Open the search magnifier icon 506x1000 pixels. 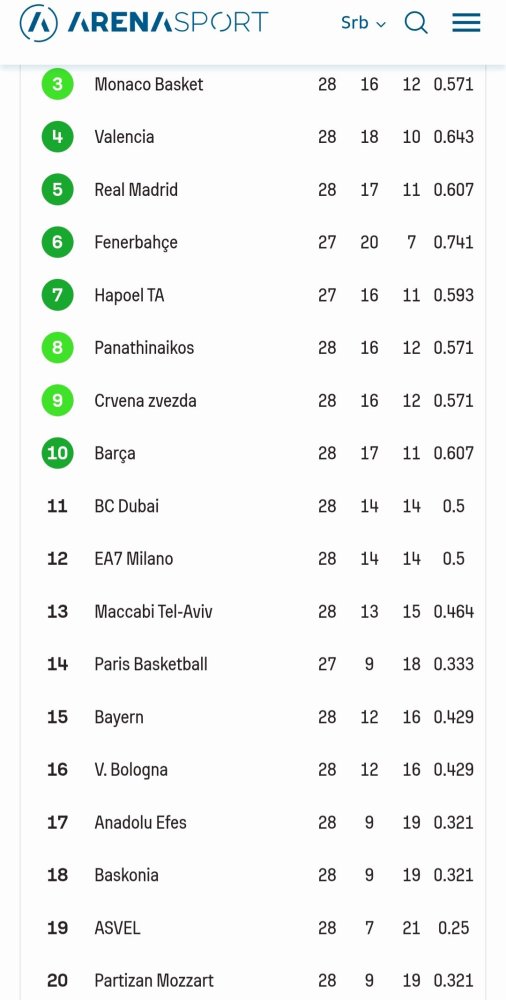pyautogui.click(x=416, y=23)
